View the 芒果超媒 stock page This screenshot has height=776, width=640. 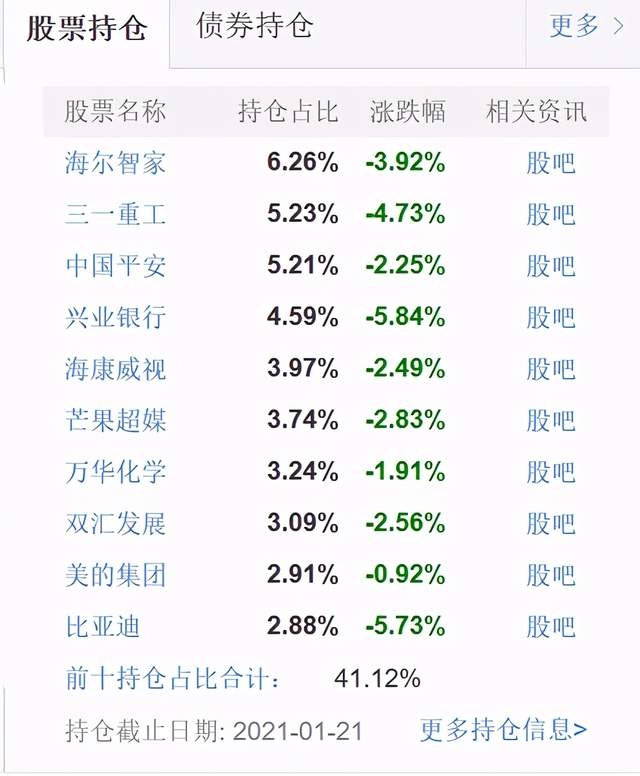tap(115, 421)
